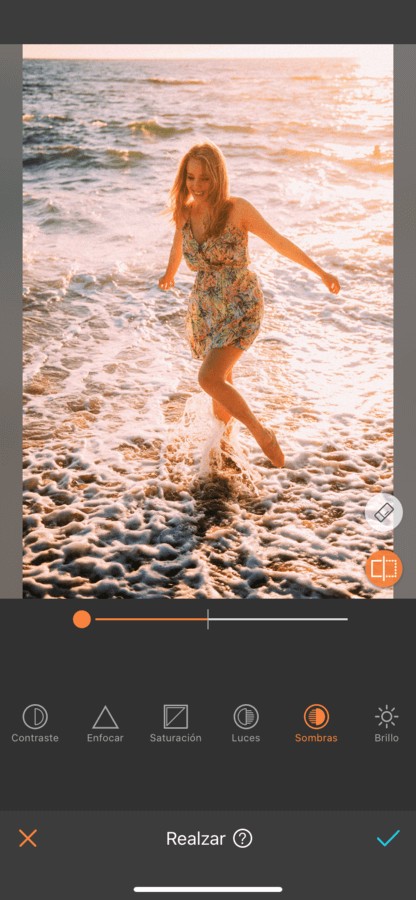
Task: Open the Realzar help question mark
Action: 243,839
